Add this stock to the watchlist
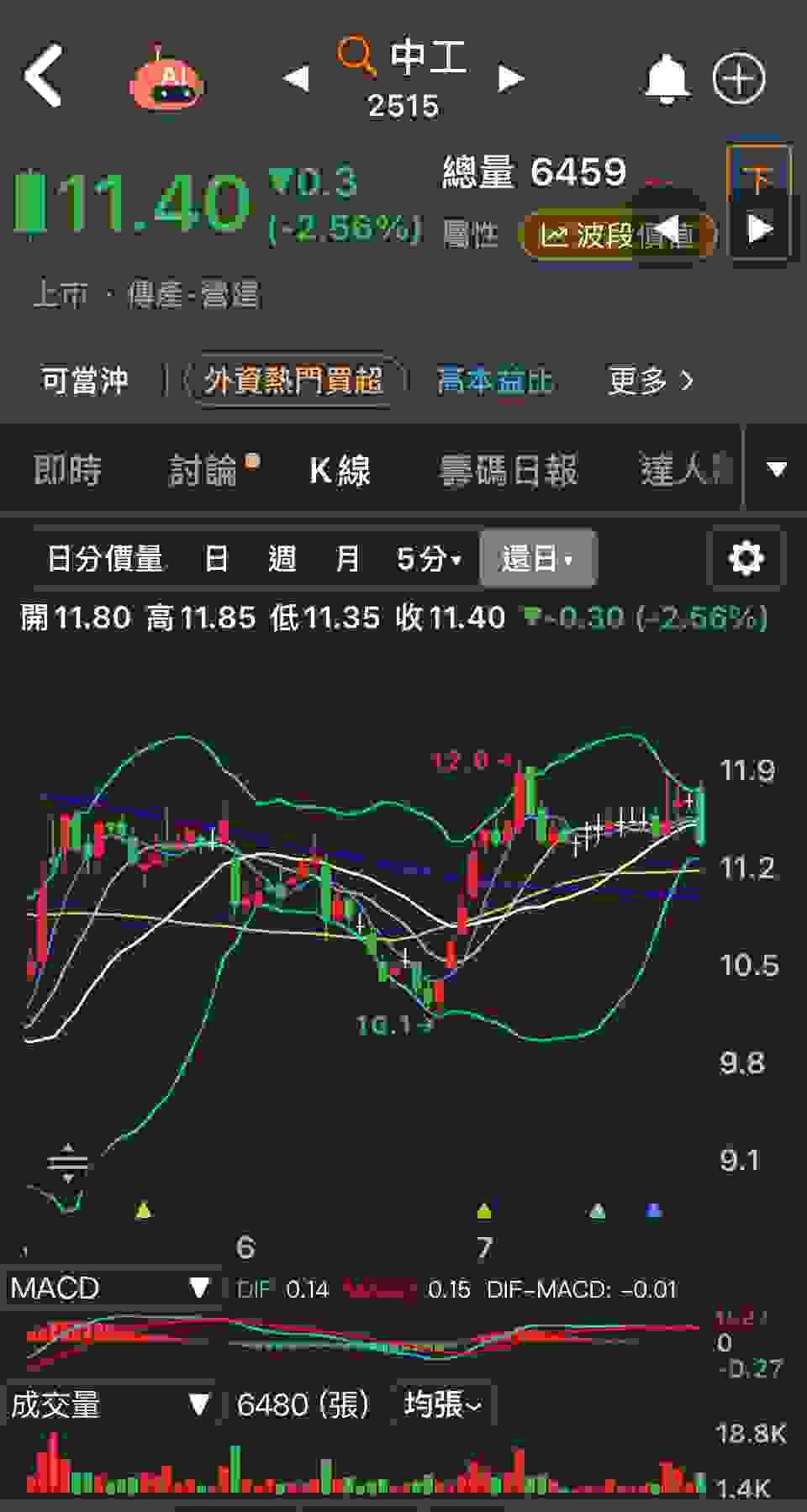The height and width of the screenshot is (1512, 807). 739,79
